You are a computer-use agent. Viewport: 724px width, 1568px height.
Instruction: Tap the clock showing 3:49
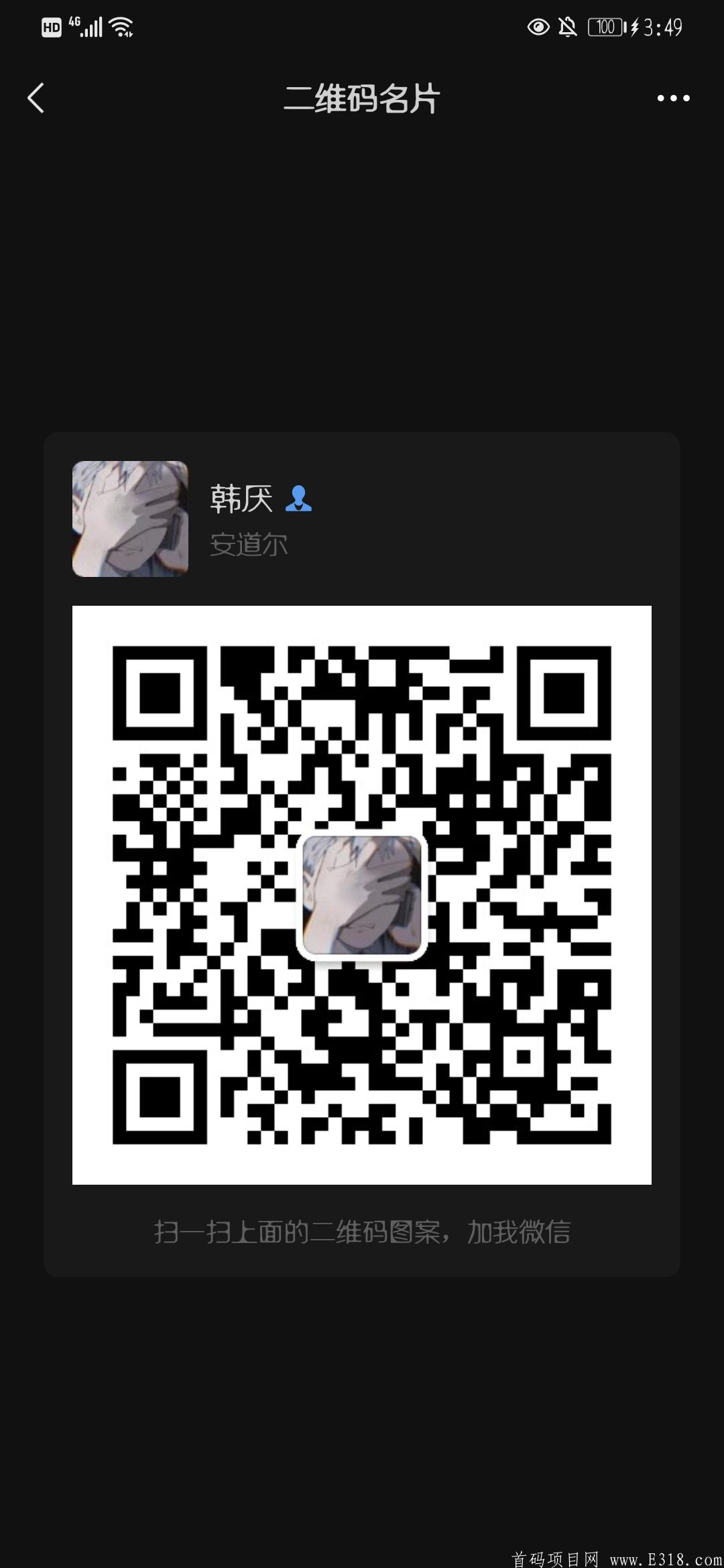pyautogui.click(x=664, y=27)
